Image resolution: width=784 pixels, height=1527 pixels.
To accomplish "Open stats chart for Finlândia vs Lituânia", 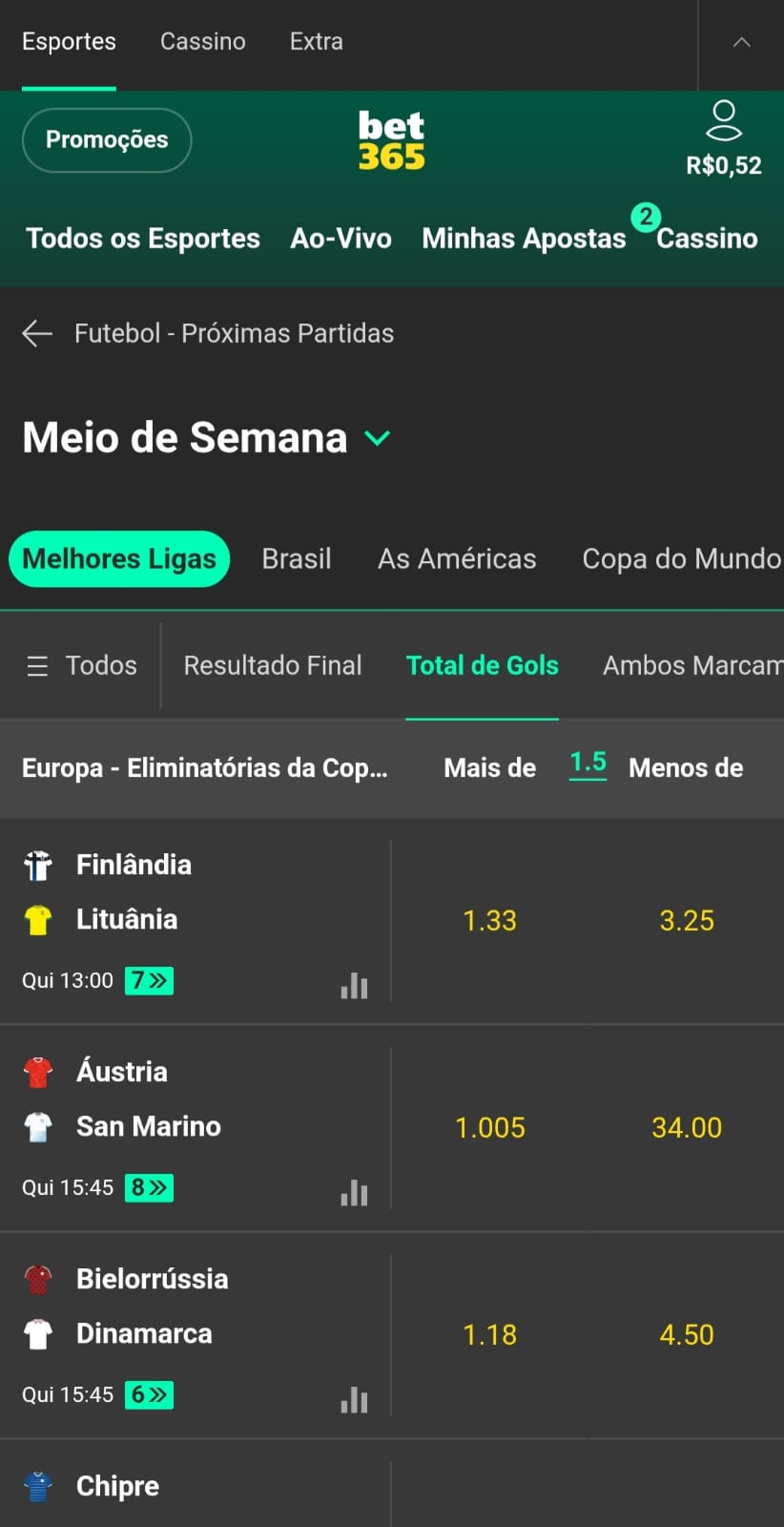I will click(x=354, y=985).
